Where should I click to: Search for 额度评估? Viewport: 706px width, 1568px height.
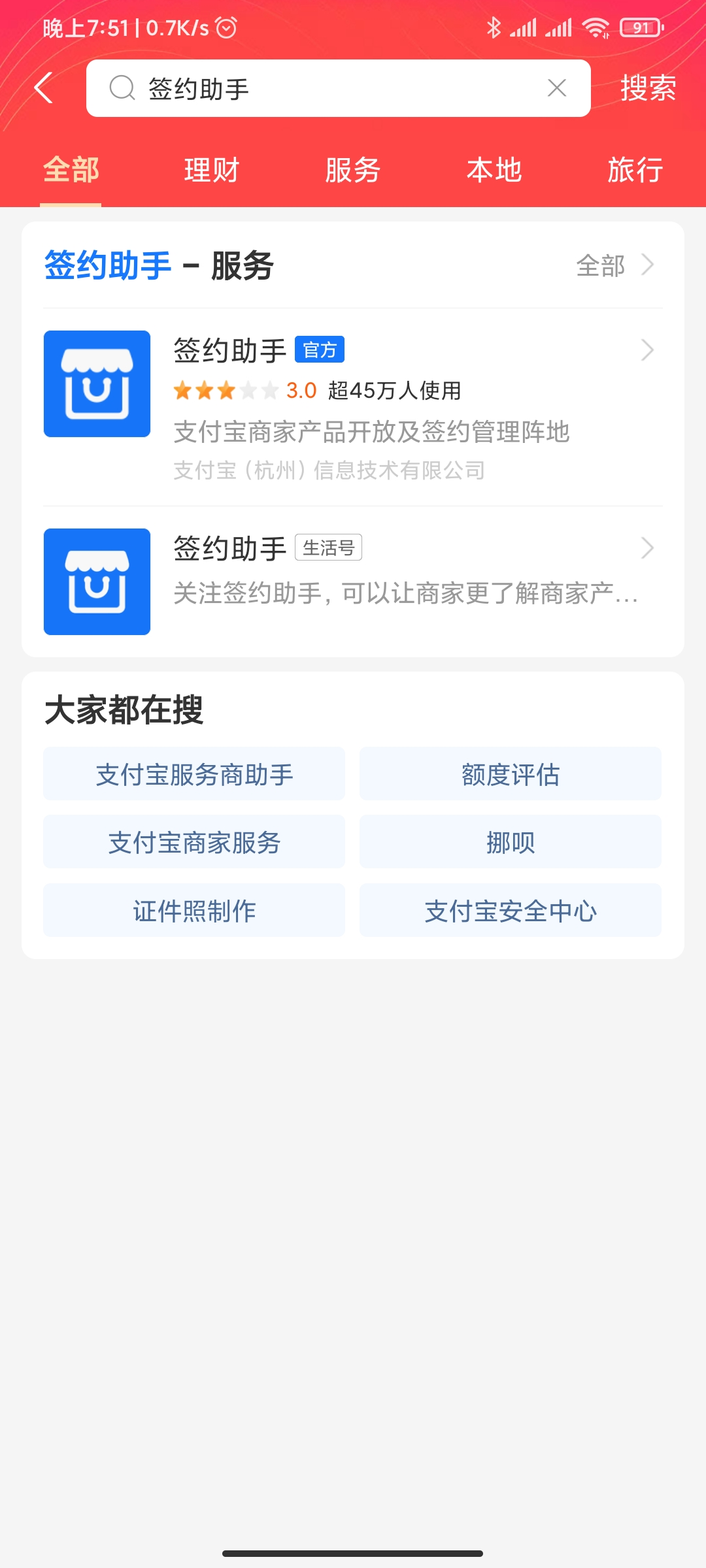[x=511, y=774]
